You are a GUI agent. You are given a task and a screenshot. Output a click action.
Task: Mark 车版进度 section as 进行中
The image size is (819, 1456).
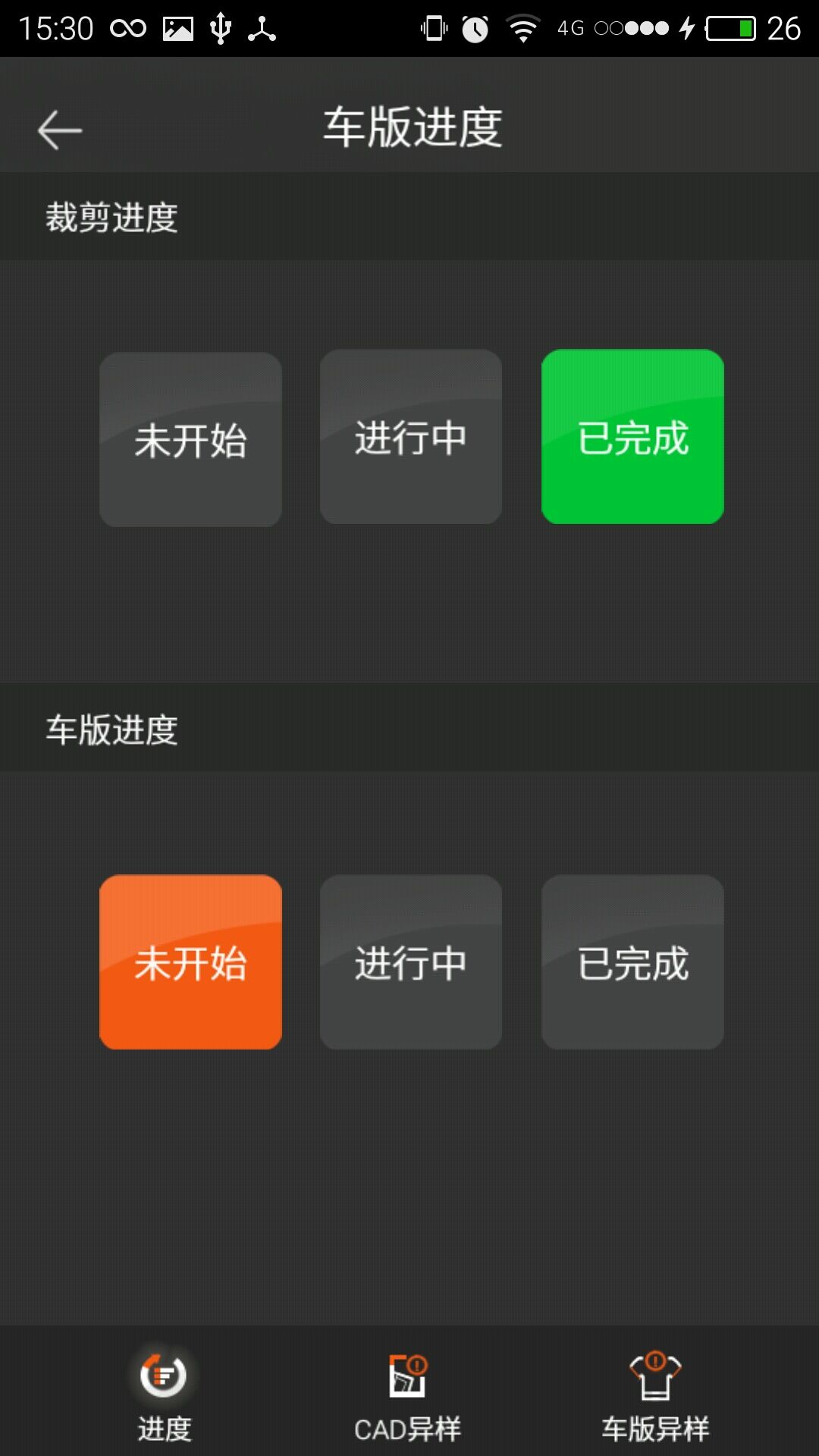pyautogui.click(x=411, y=962)
